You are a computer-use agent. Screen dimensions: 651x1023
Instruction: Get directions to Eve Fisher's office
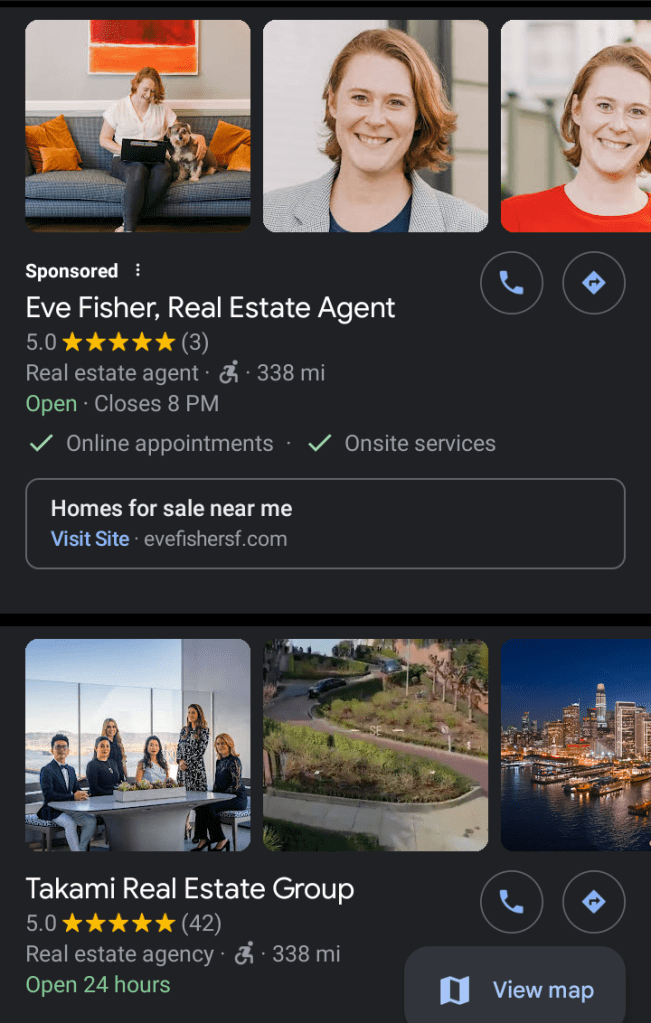tap(594, 283)
